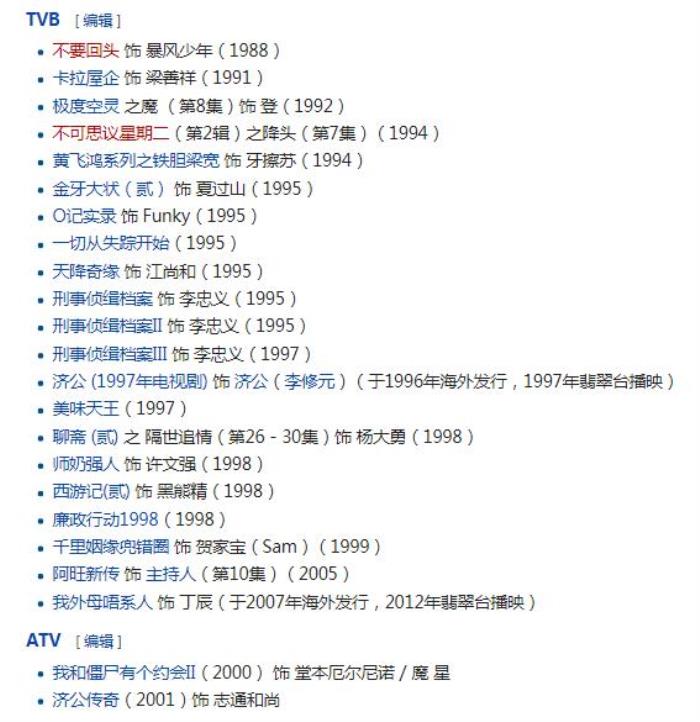Open the 刑事侦缉档案III link
Viewport: 700px width, 722px height.
tap(109, 354)
